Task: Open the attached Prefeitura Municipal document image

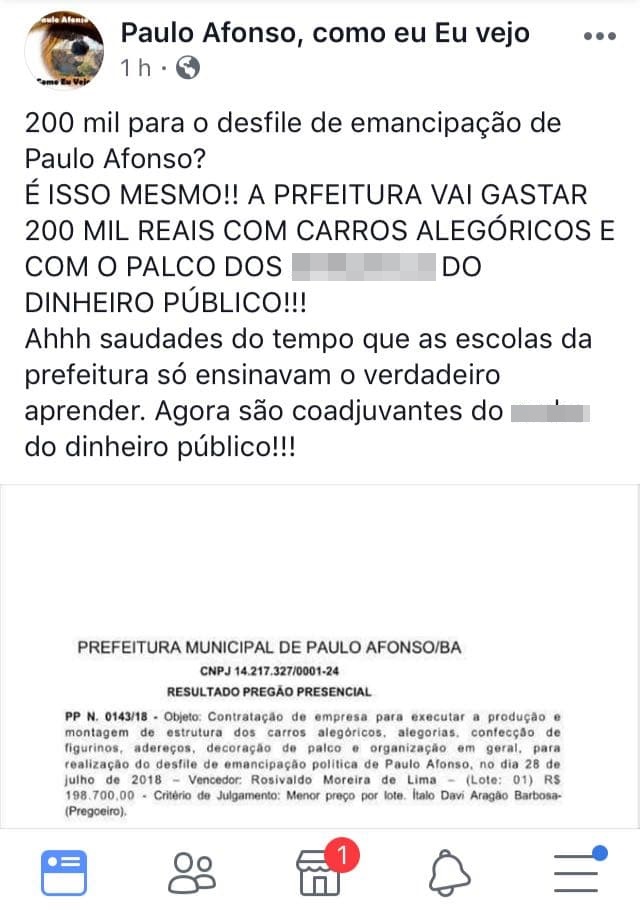Action: [x=320, y=700]
